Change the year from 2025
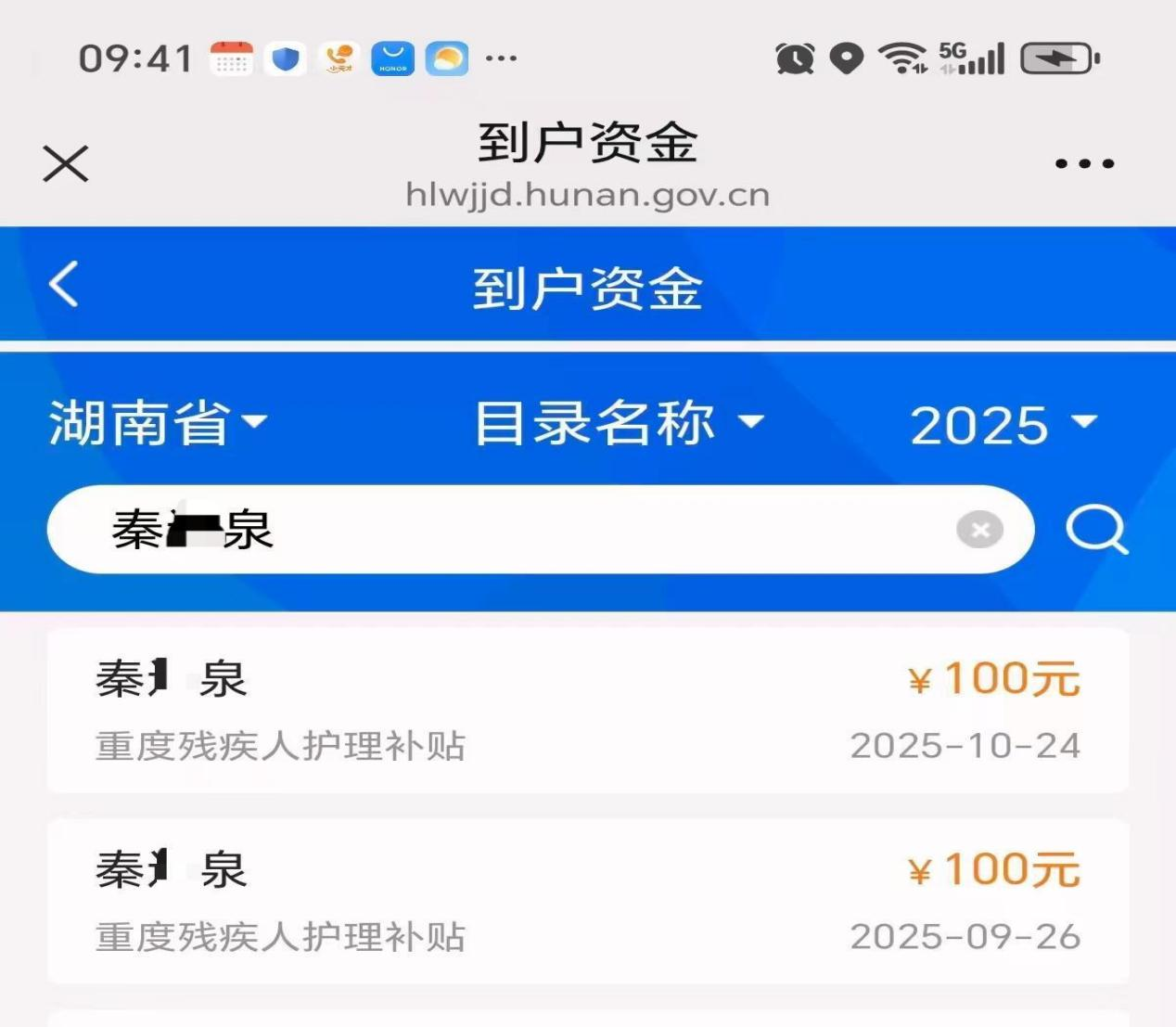Screen dimensions: 1176x1027 coord(1003,425)
